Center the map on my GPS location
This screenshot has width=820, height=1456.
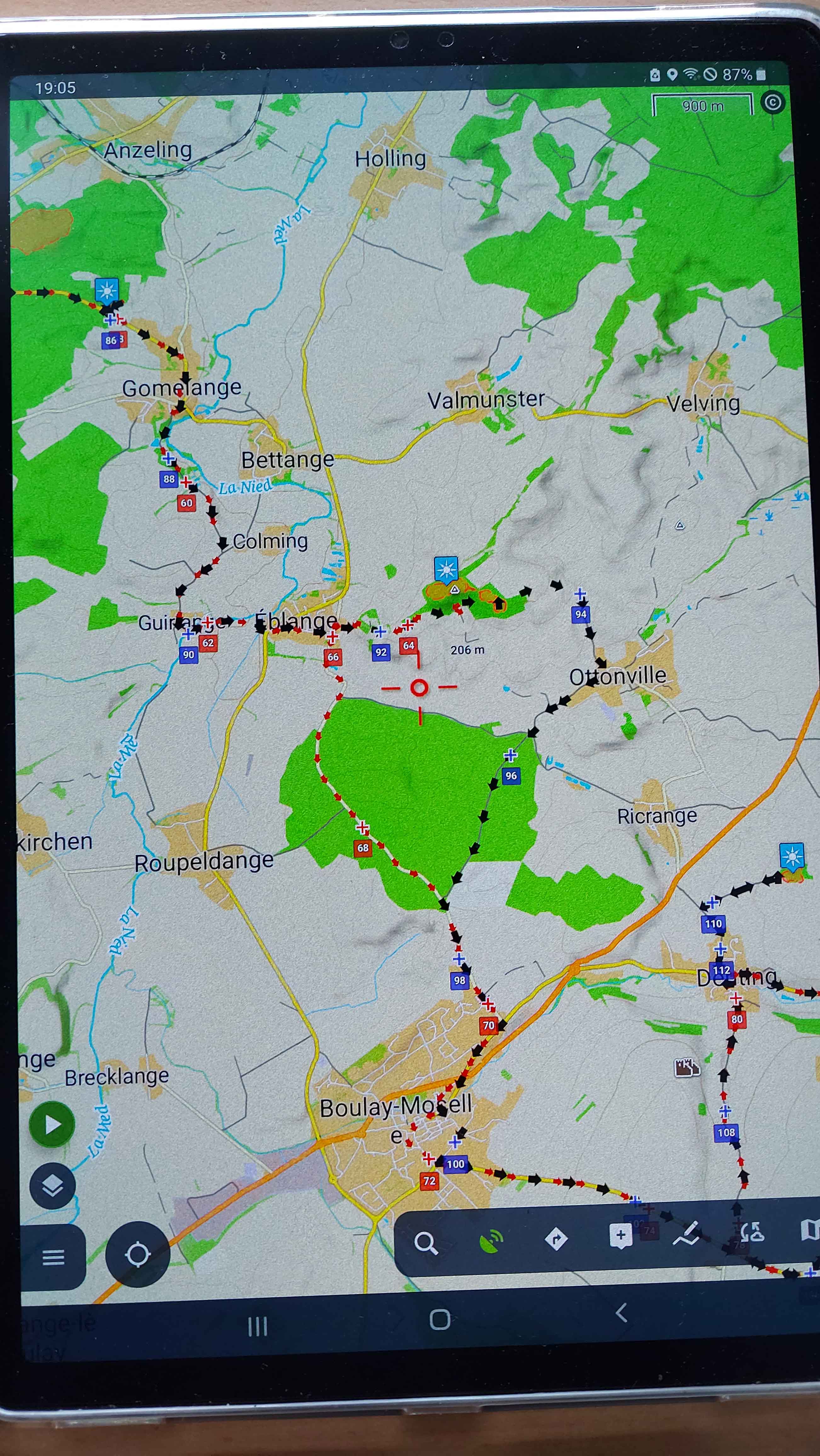click(138, 1254)
